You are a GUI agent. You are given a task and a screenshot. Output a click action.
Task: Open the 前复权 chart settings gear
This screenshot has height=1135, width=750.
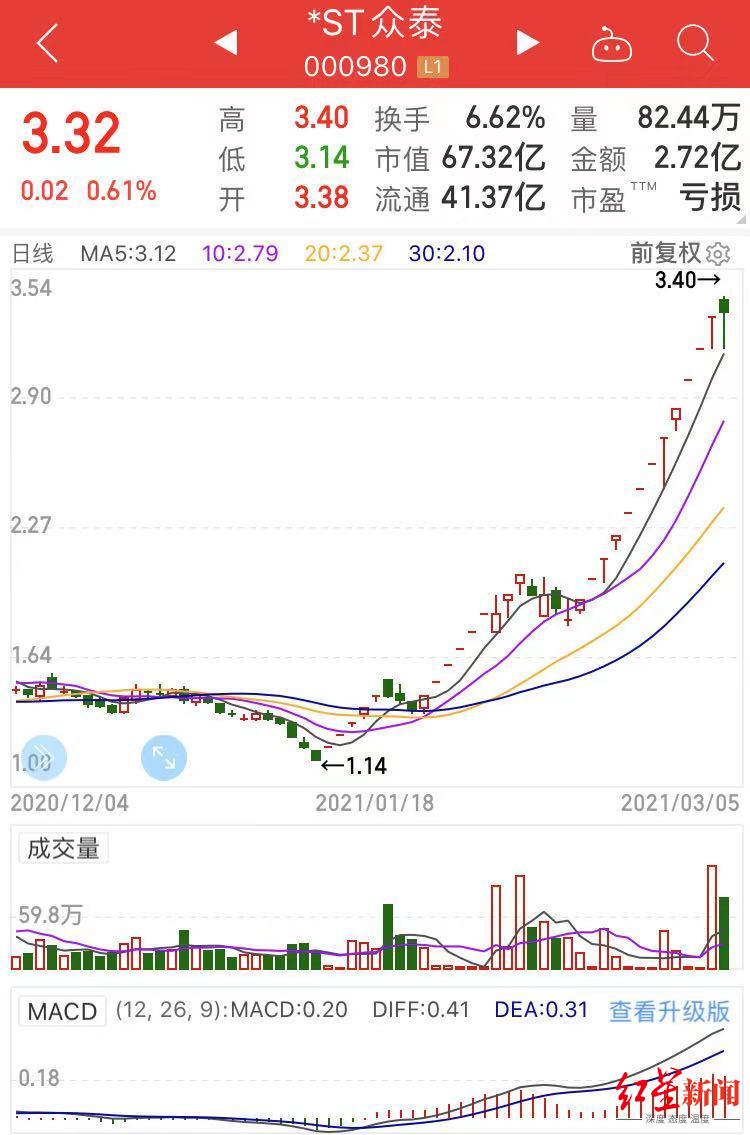pyautogui.click(x=718, y=254)
